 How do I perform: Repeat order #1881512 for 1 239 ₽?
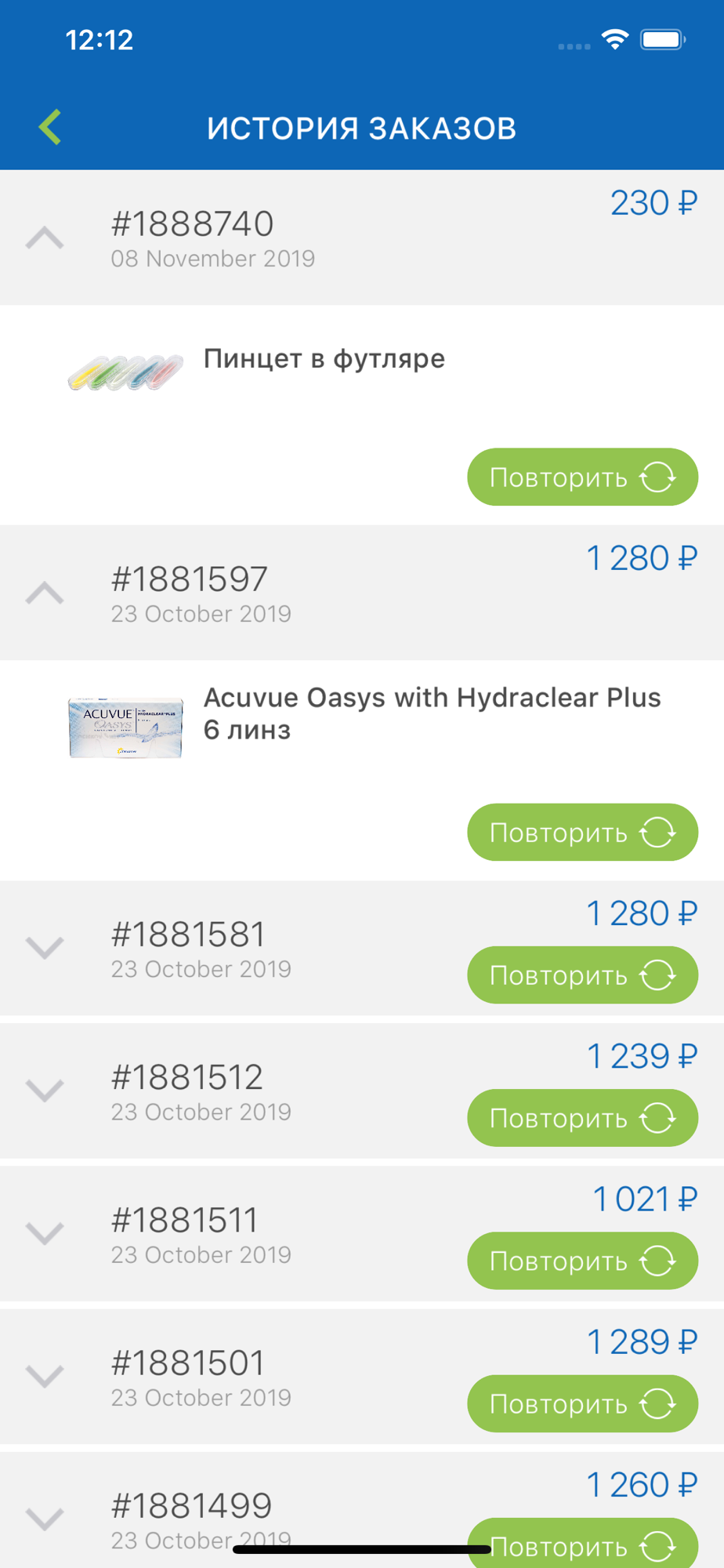click(582, 1118)
